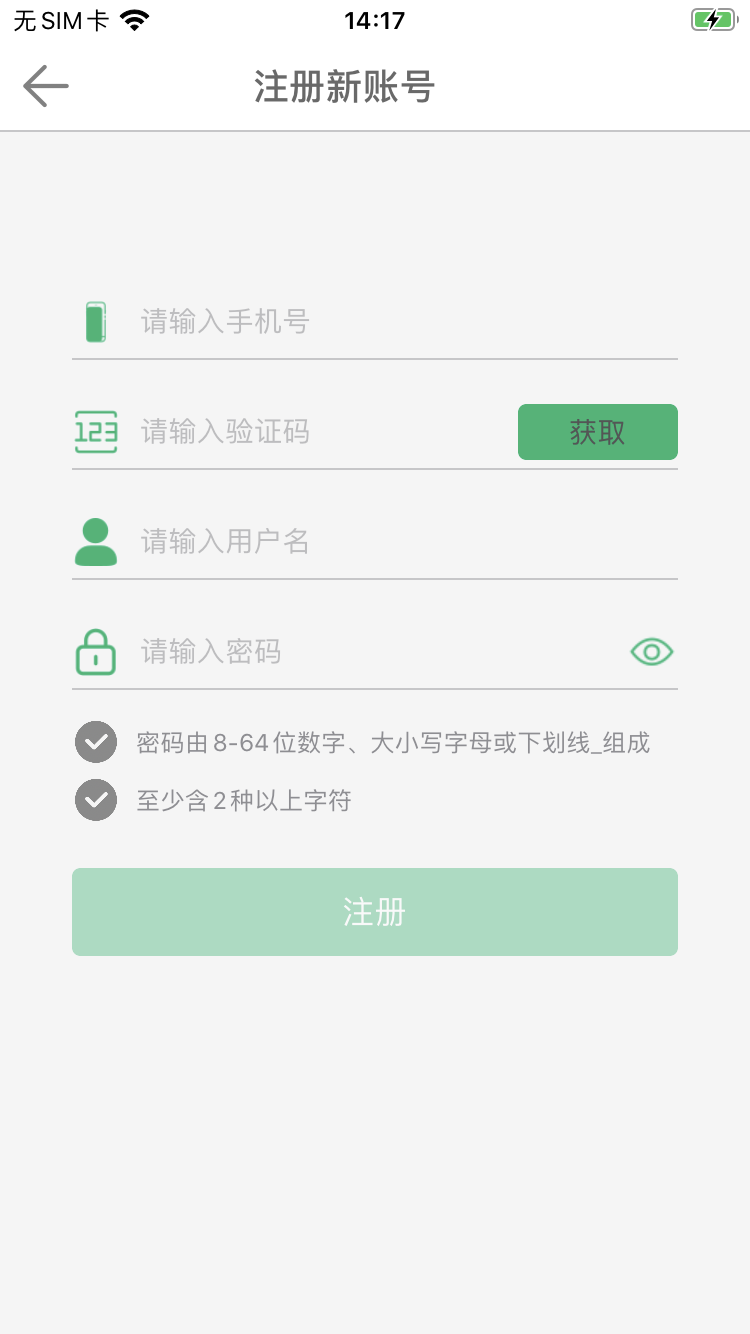The image size is (750, 1334).
Task: Click the checkmark beside the password composition rule
Action: click(96, 742)
